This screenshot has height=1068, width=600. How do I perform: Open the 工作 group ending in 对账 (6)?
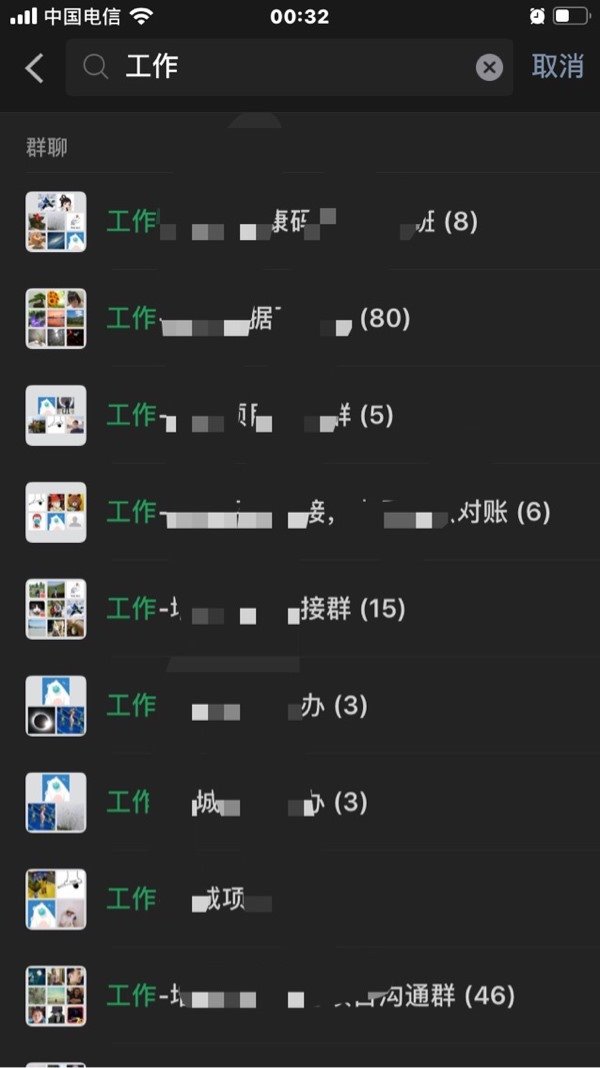tap(300, 512)
